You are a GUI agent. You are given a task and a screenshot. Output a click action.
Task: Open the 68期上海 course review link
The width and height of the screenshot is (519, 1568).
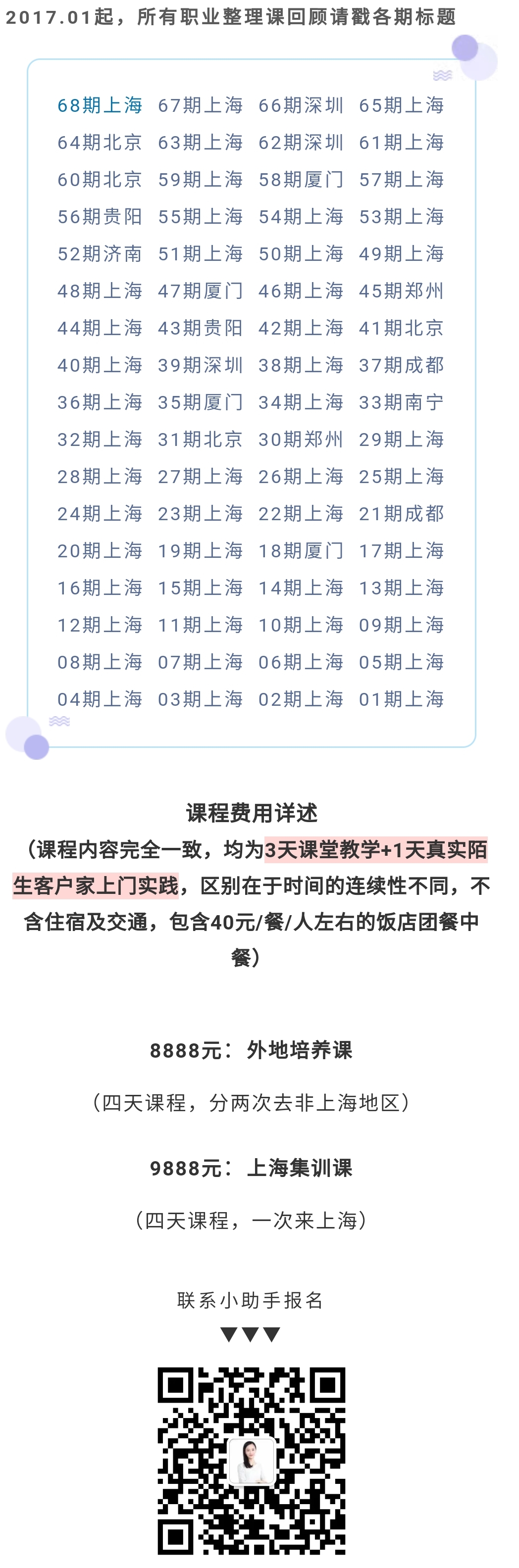100,105
